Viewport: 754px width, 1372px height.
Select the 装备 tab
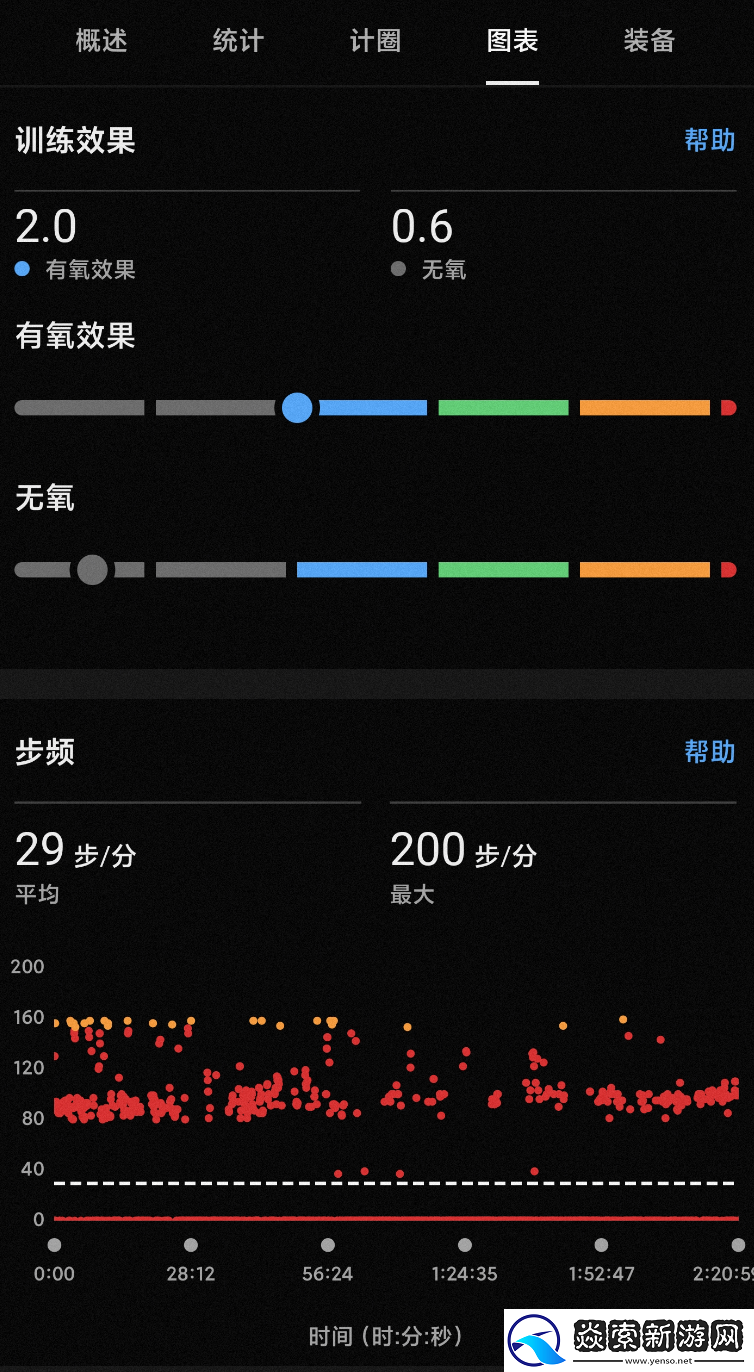[648, 42]
